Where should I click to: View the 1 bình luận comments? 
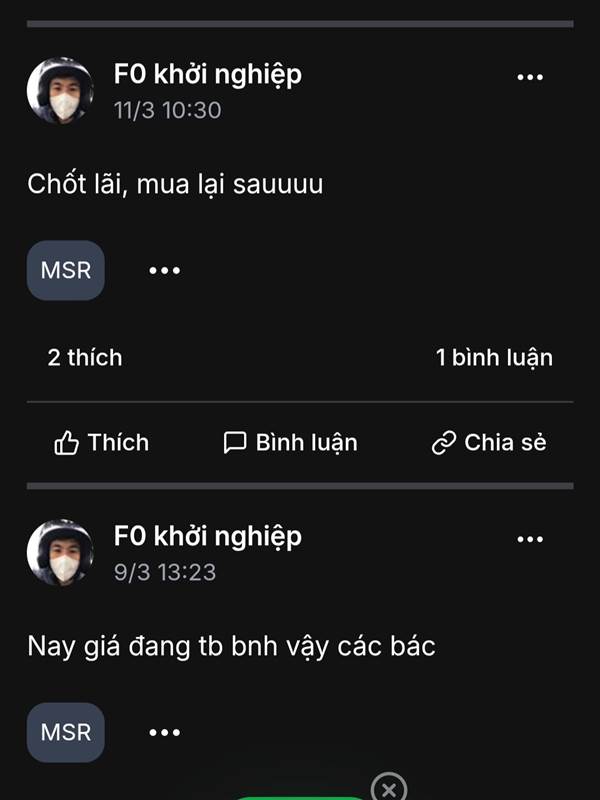coord(494,358)
